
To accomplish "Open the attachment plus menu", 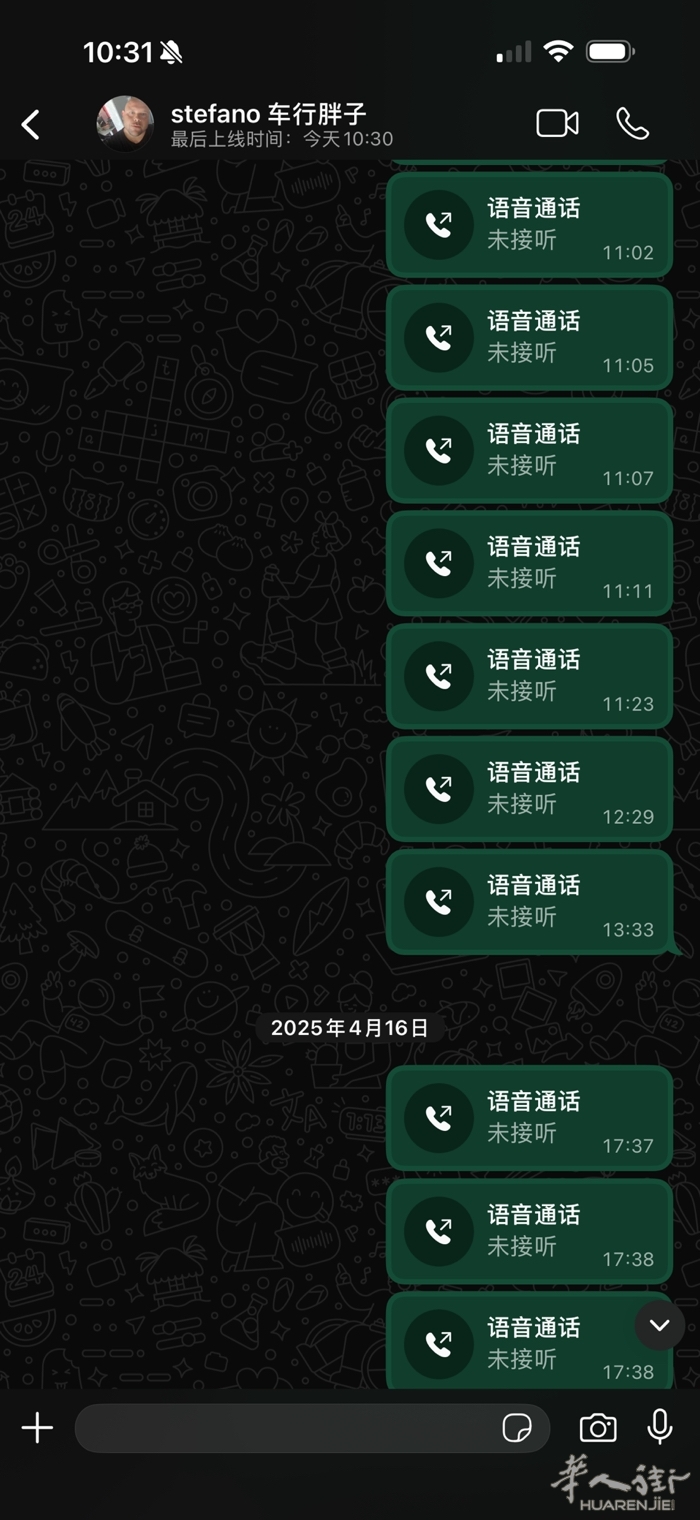I will (37, 1428).
